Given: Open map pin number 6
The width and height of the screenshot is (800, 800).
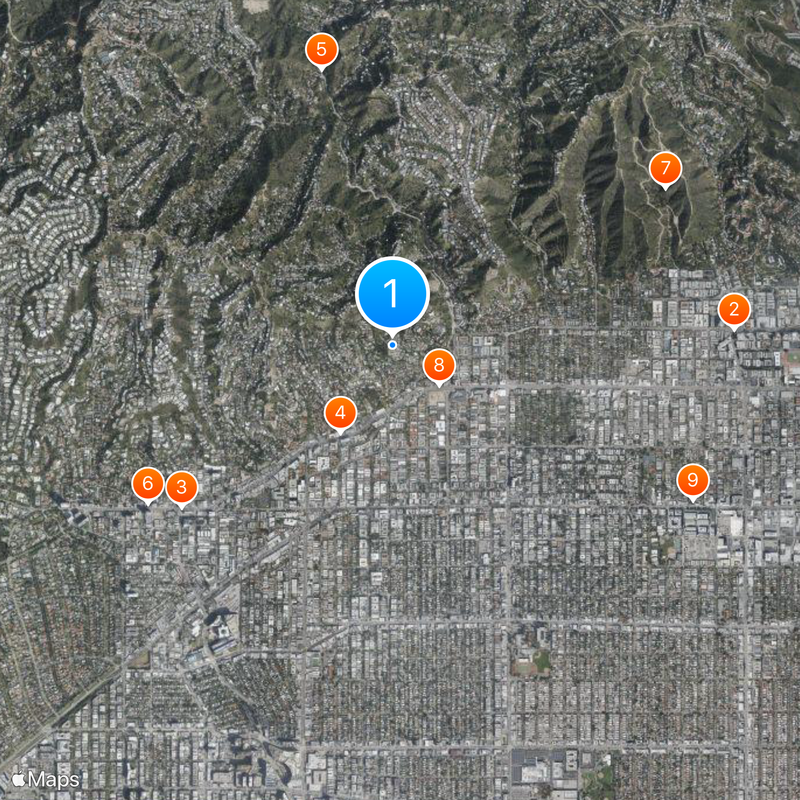Looking at the screenshot, I should click(147, 485).
